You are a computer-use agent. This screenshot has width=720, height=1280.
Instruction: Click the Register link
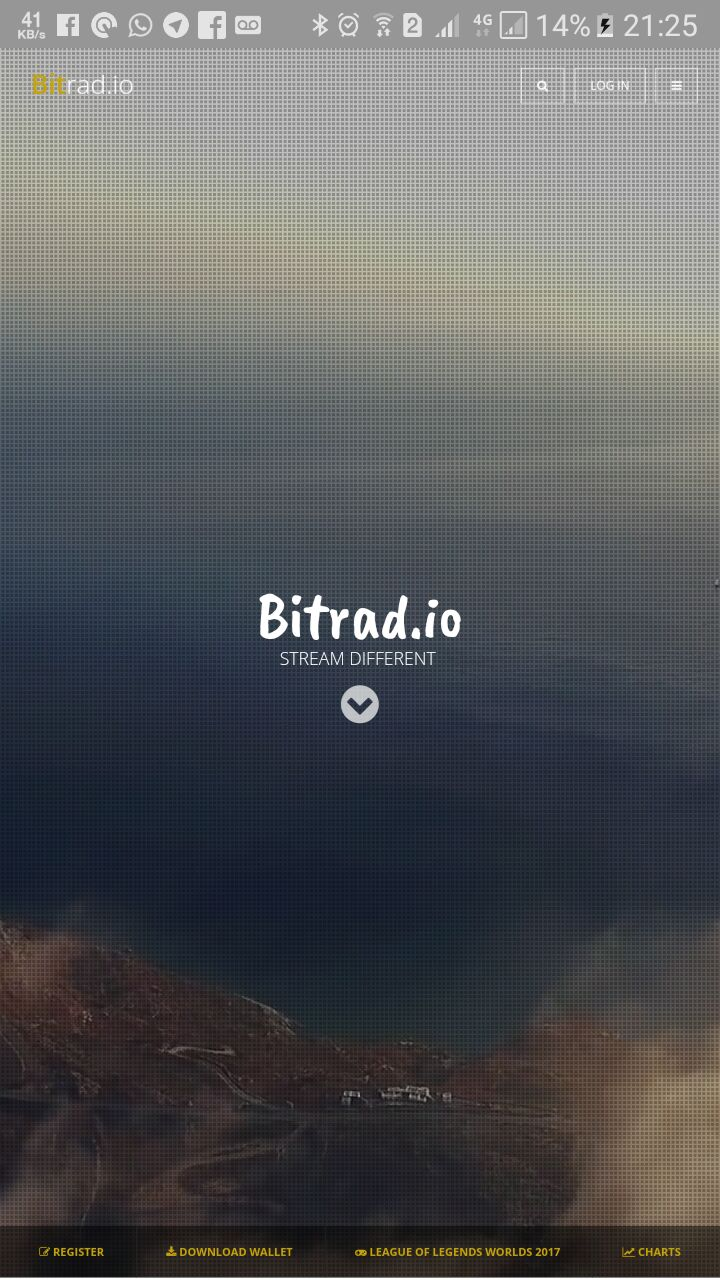pos(78,1252)
